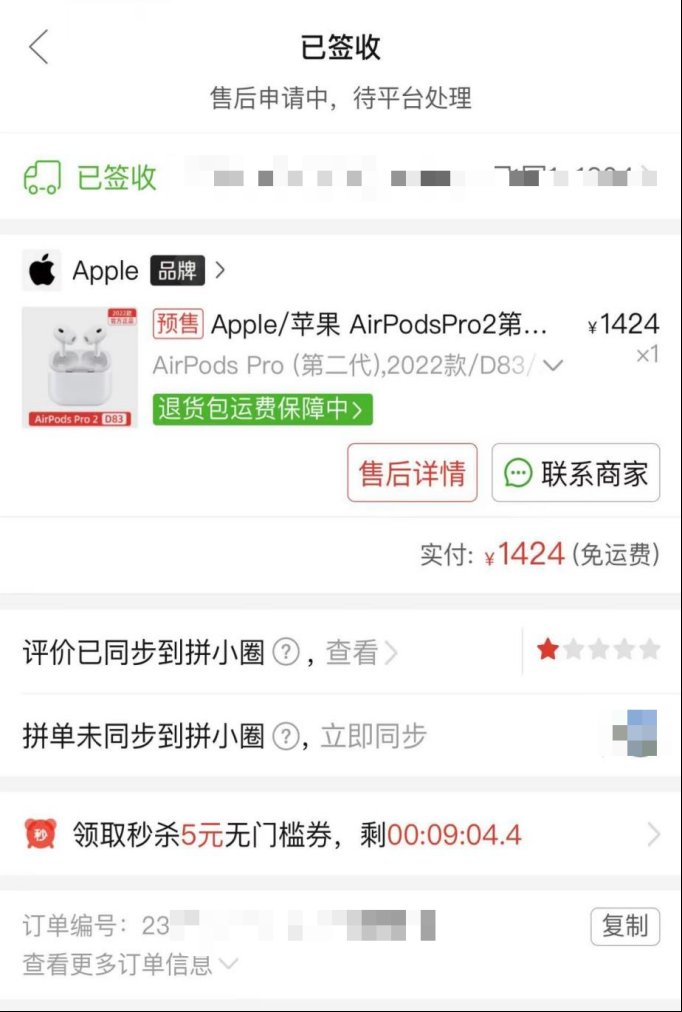The height and width of the screenshot is (1012, 682).
Task: Open the AirPods Pro 2 product thumbnail
Action: pyautogui.click(x=79, y=367)
